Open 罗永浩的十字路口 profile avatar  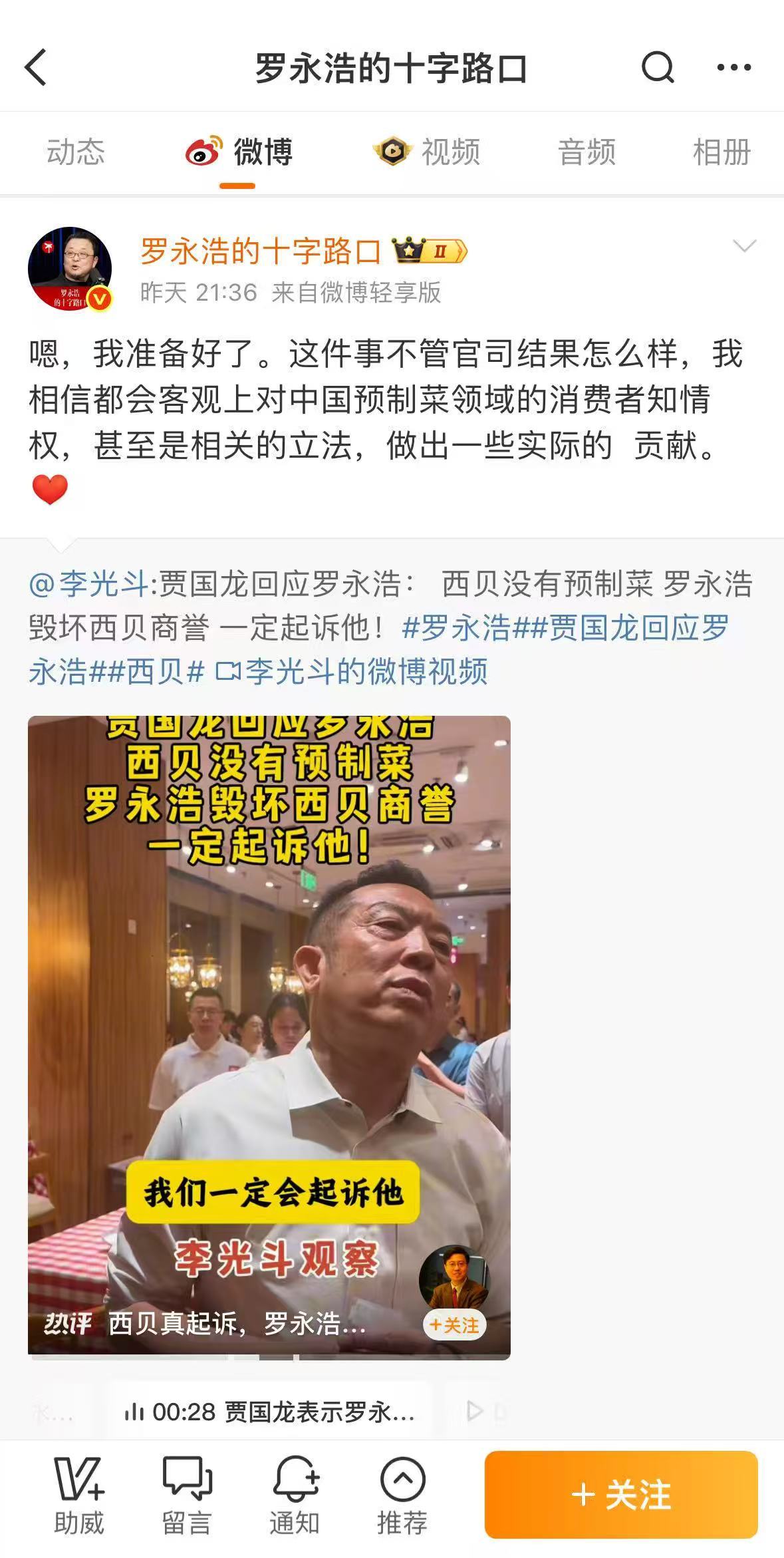[69, 269]
